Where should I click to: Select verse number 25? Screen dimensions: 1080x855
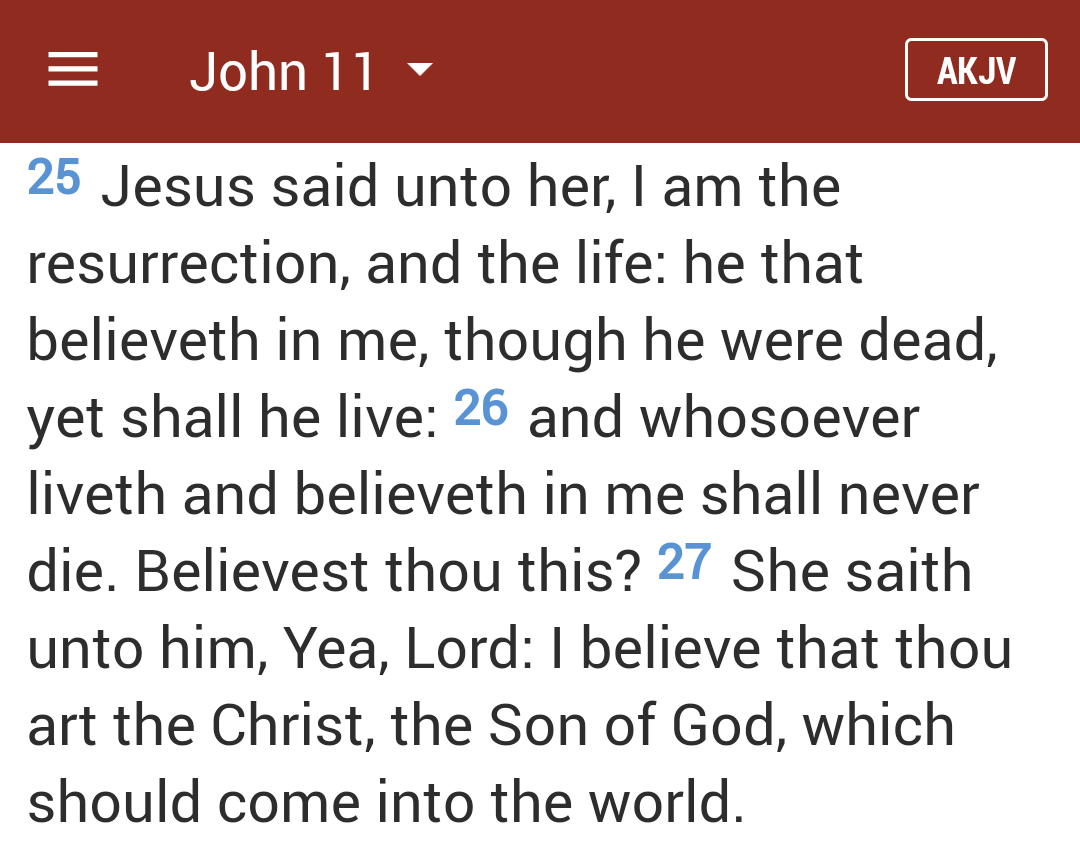point(54,178)
